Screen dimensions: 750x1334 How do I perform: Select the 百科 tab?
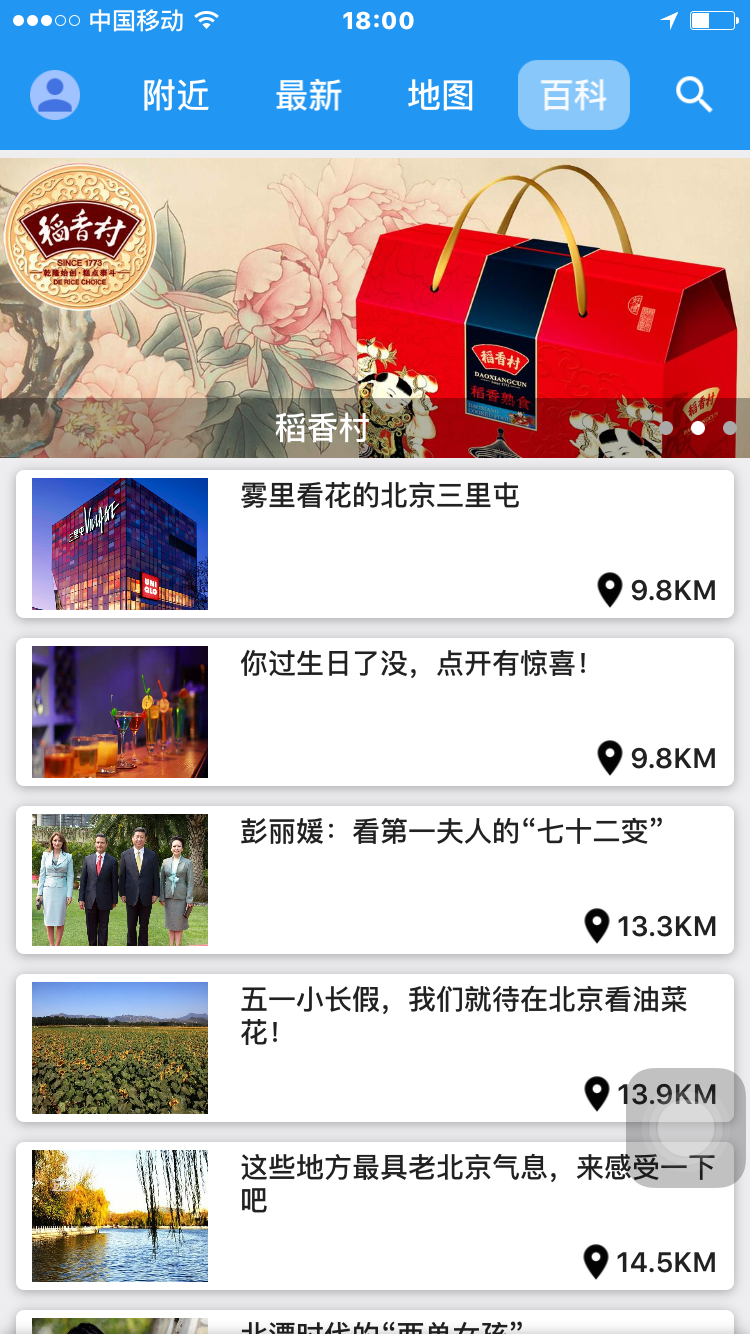pyautogui.click(x=574, y=95)
